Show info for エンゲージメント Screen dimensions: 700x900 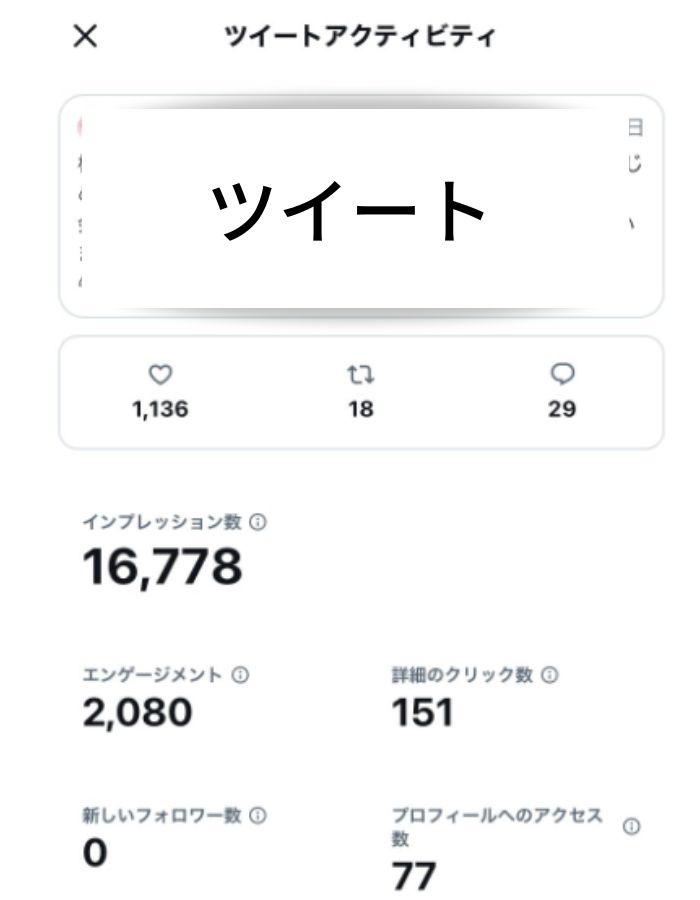[x=239, y=675]
